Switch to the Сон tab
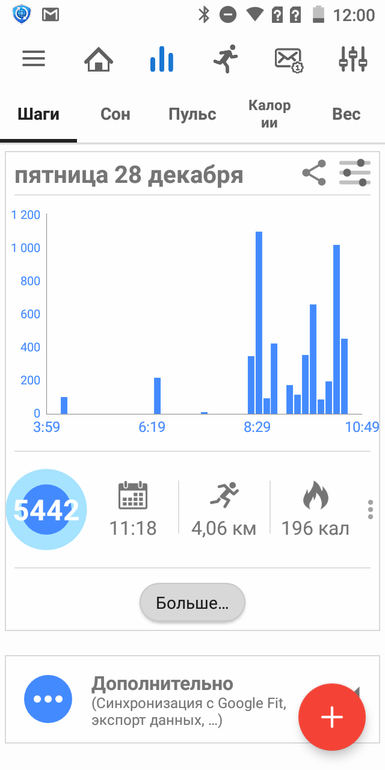 pos(115,114)
